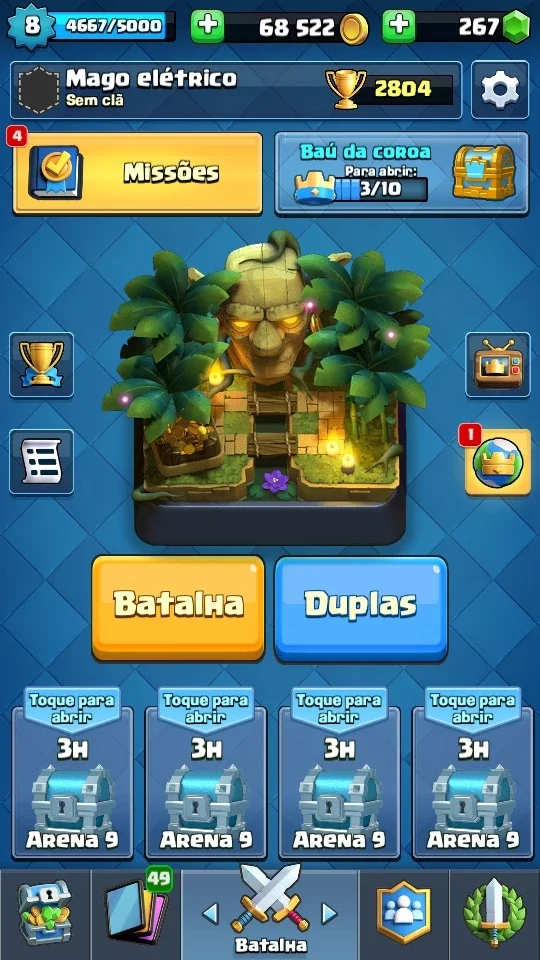Tap the jungle arena image
540x960 pixels.
(269, 389)
